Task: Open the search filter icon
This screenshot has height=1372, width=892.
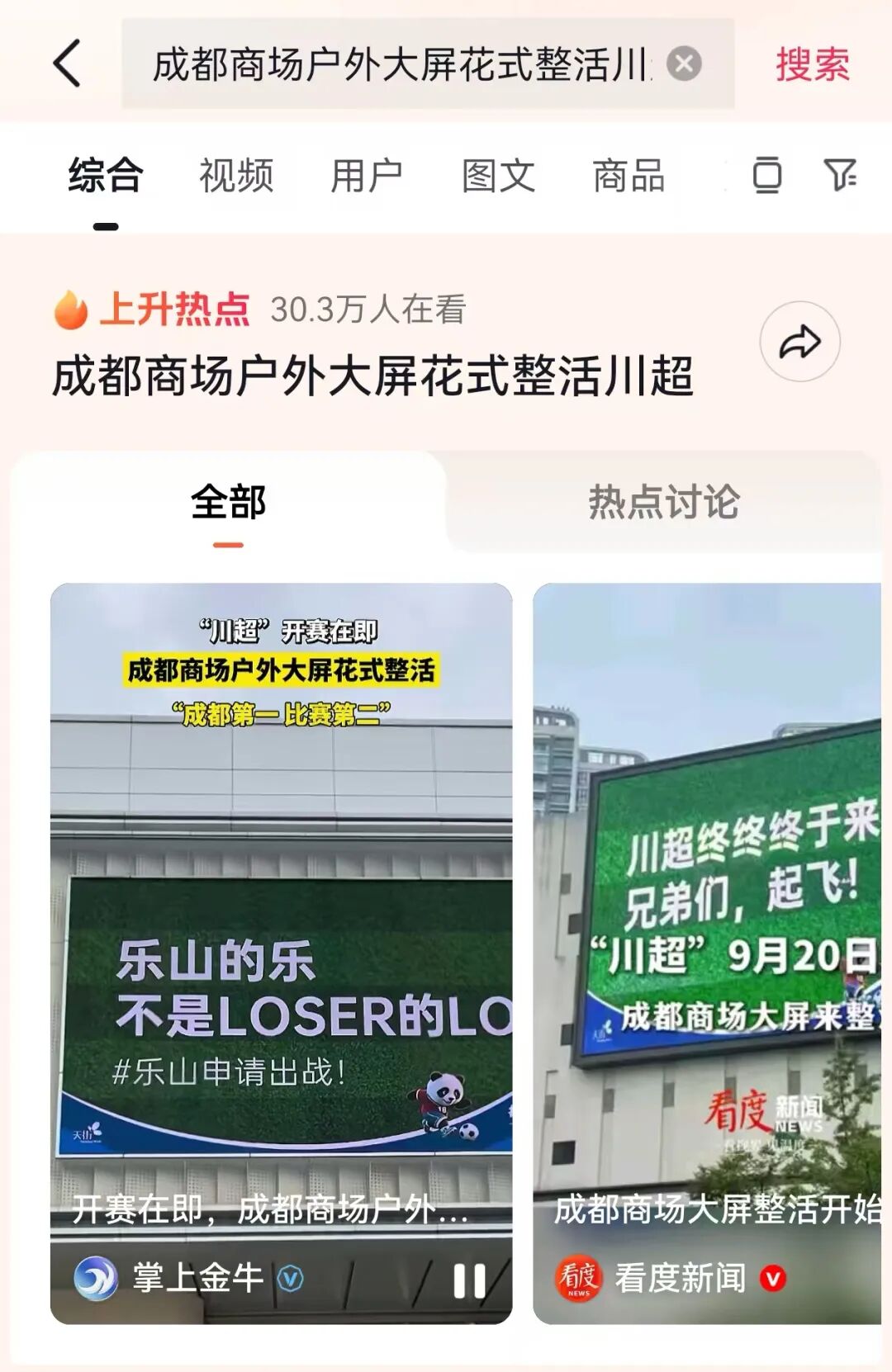Action: point(840,174)
